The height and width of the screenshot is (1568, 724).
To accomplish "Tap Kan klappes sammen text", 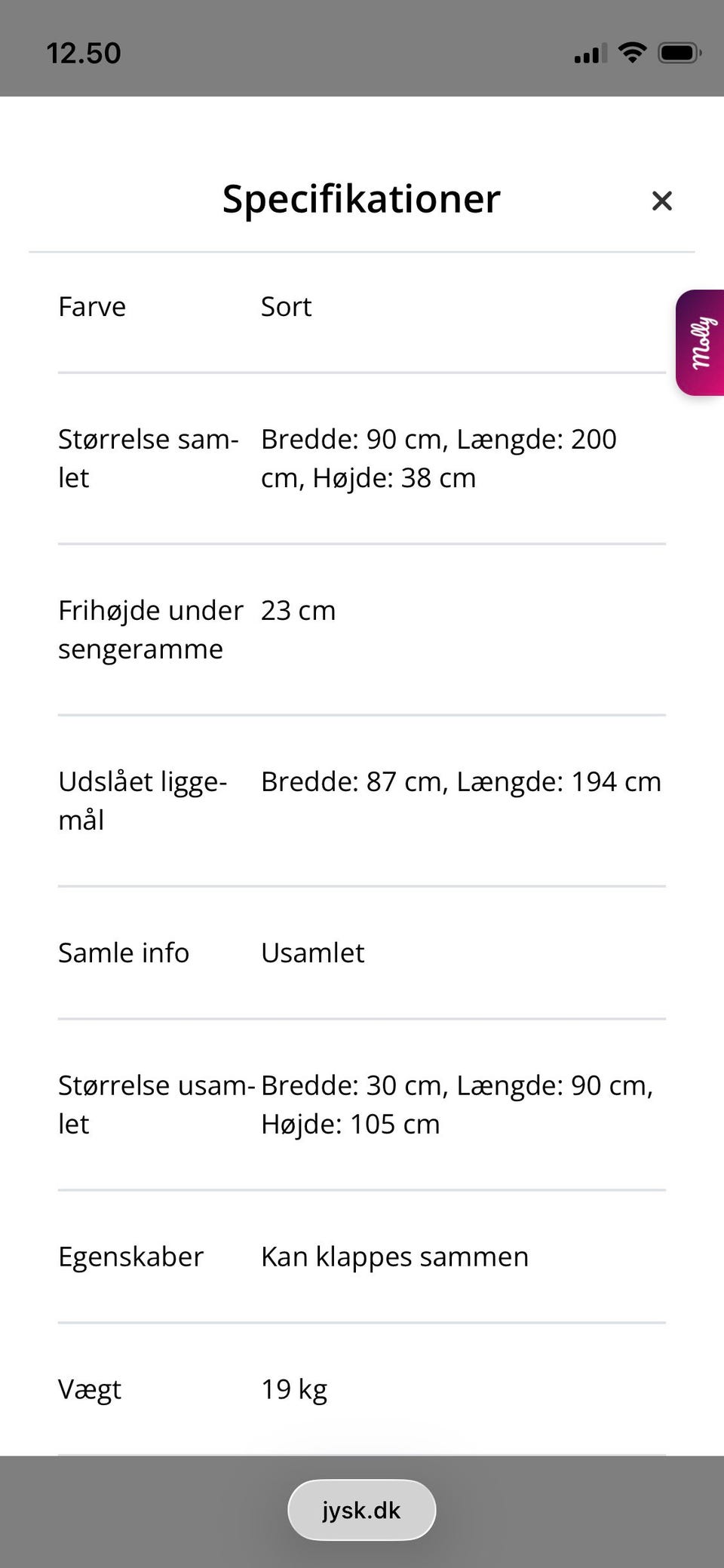I will pos(394,1257).
